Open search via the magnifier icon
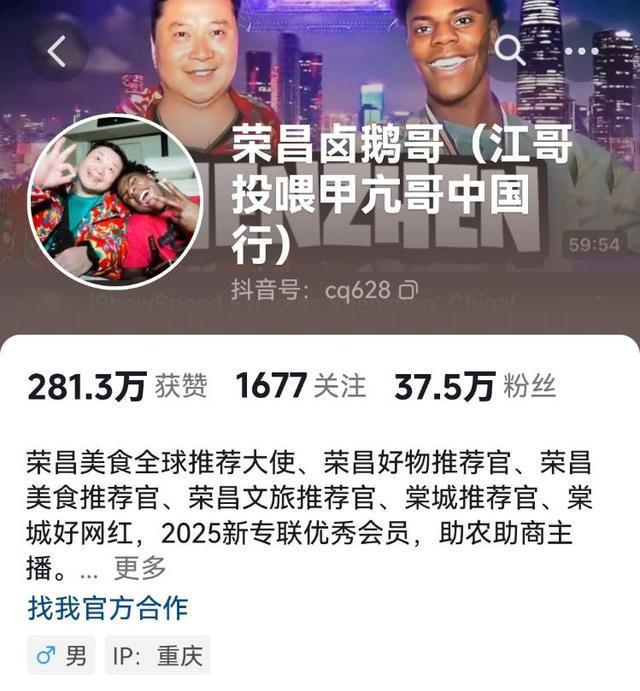Viewport: 640px width, 691px height. point(510,50)
